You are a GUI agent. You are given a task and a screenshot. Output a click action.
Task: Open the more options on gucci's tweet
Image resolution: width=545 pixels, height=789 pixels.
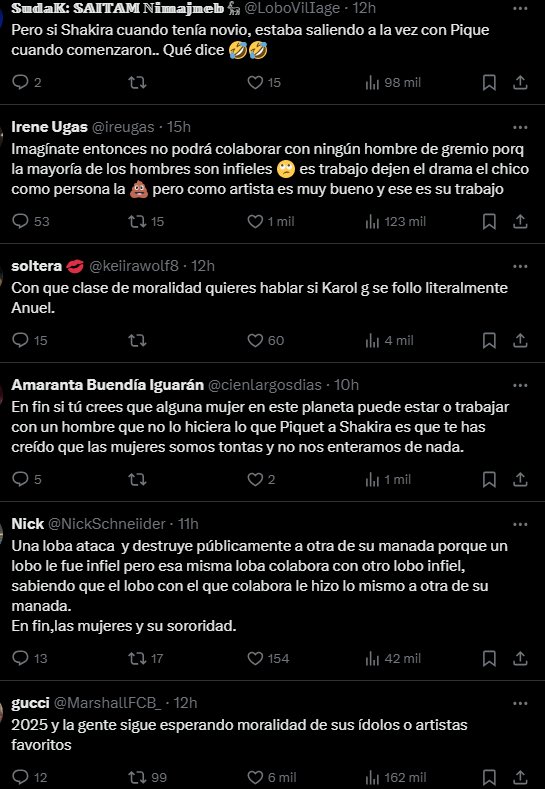pos(520,703)
